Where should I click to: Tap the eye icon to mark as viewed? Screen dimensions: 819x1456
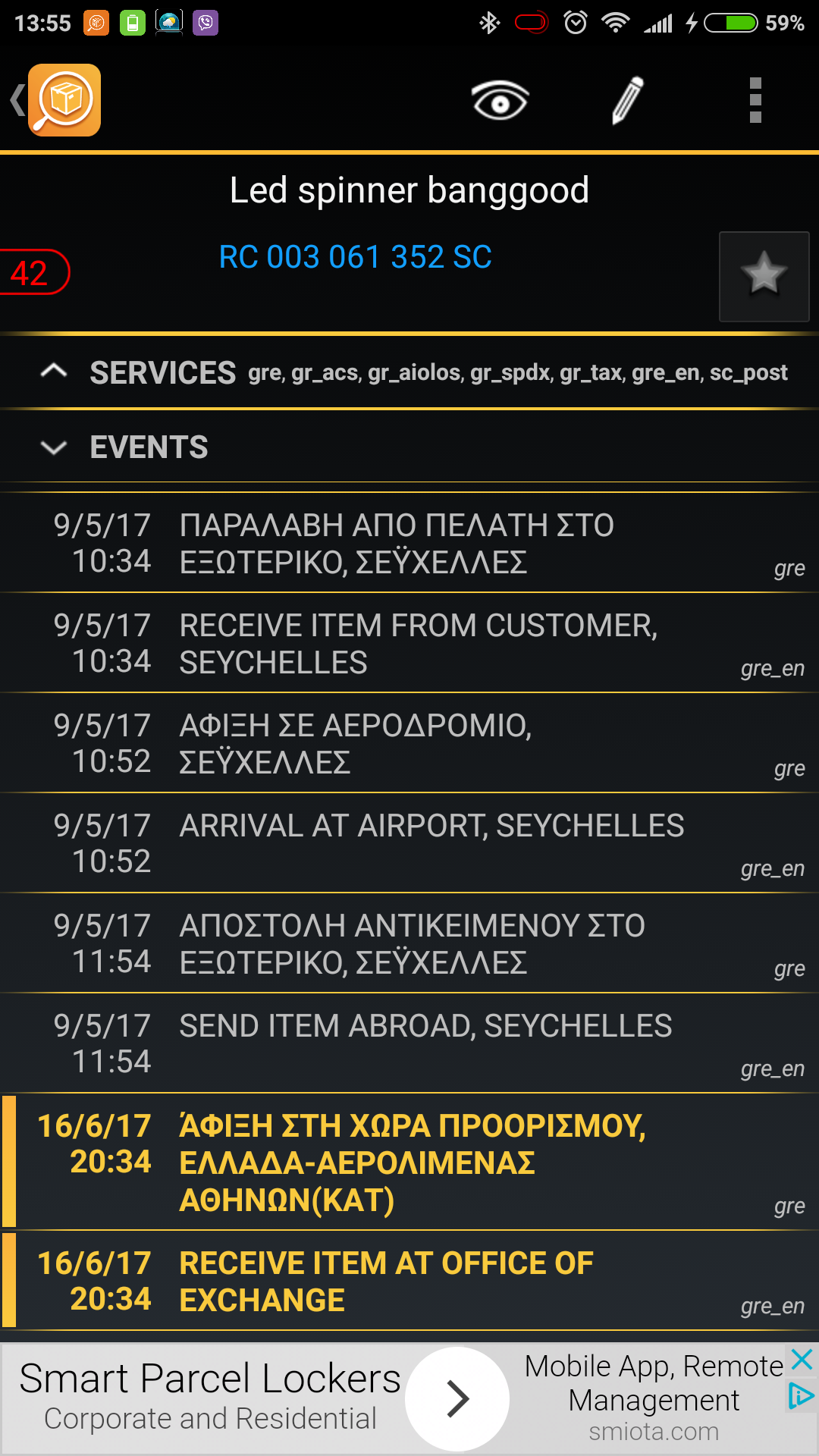[x=500, y=100]
